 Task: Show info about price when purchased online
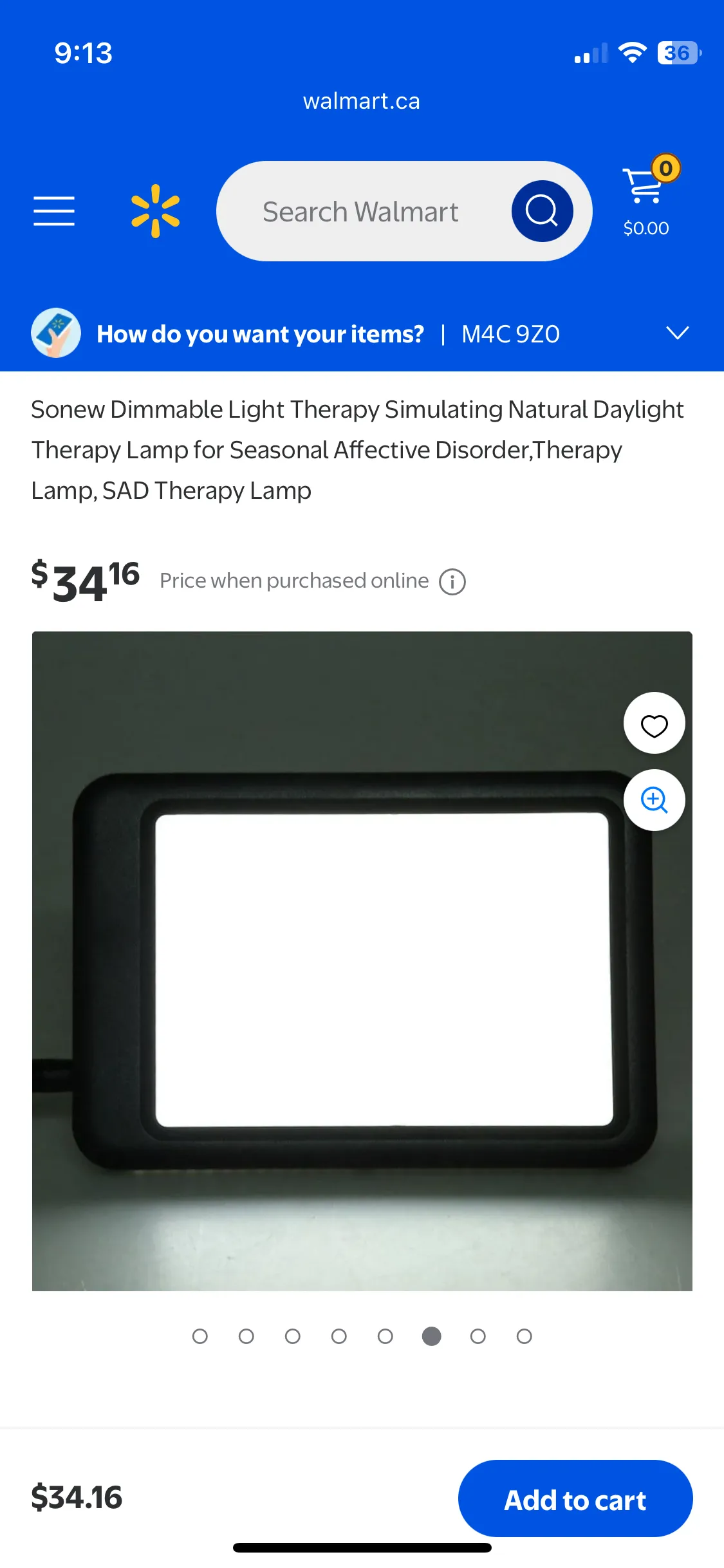tap(452, 582)
